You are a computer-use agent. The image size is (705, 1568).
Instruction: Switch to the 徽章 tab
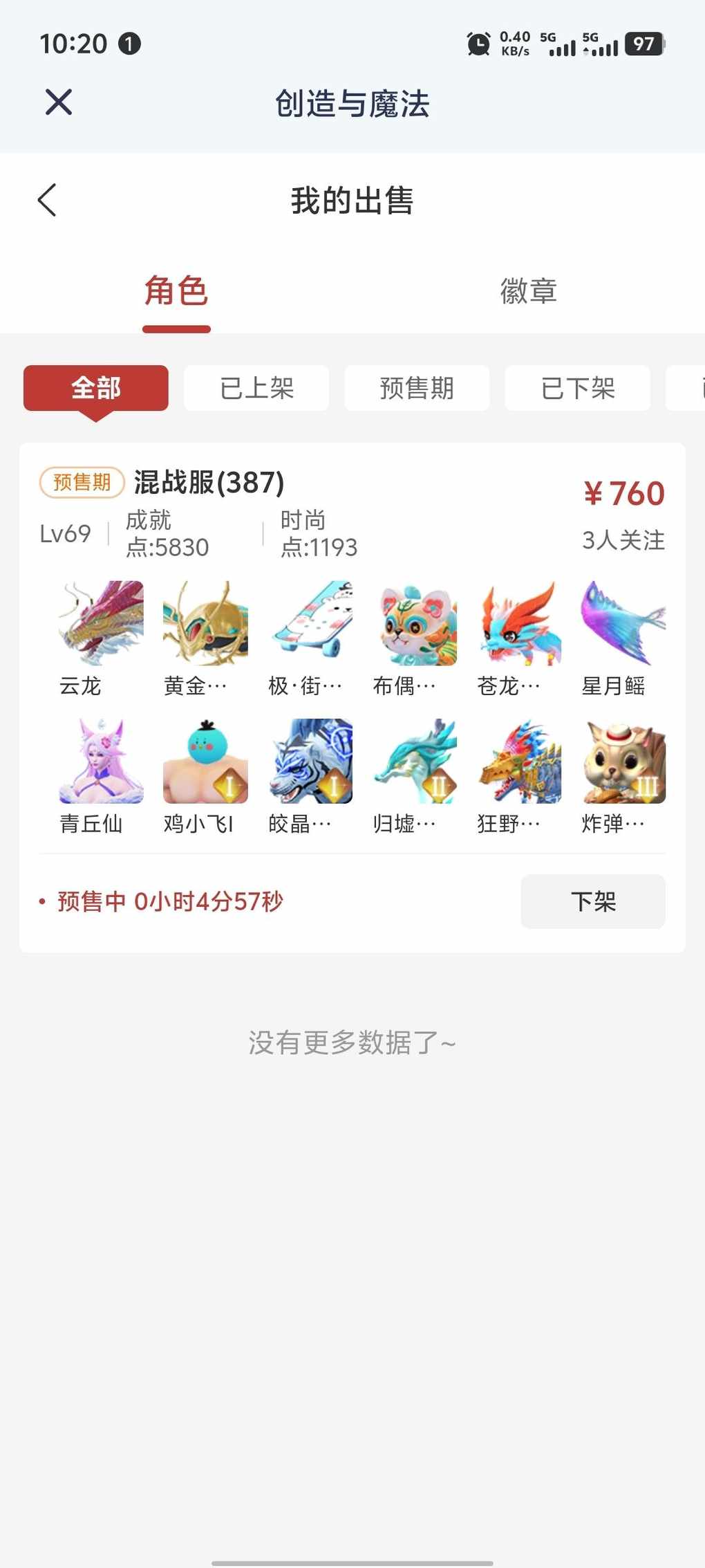[x=528, y=291]
